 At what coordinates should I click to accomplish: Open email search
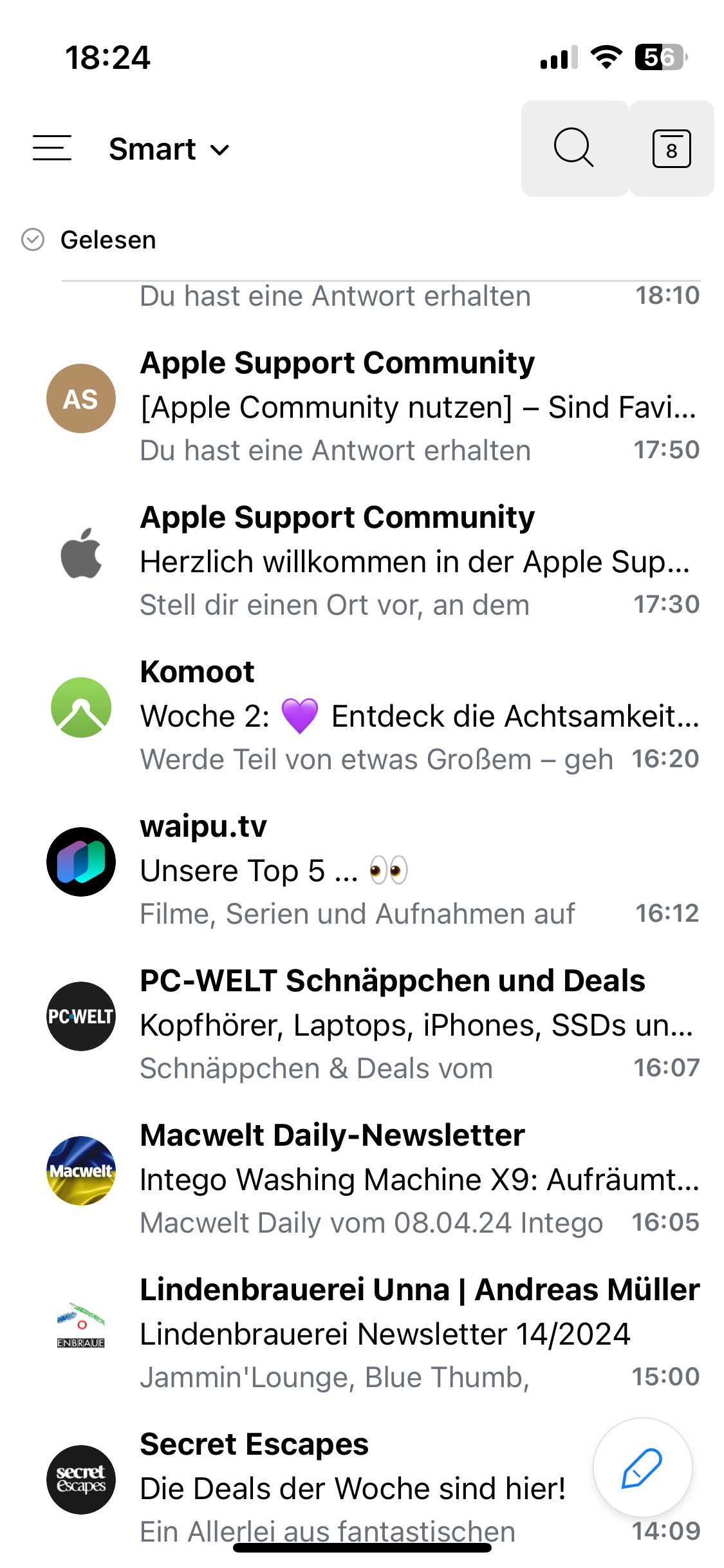(x=573, y=148)
